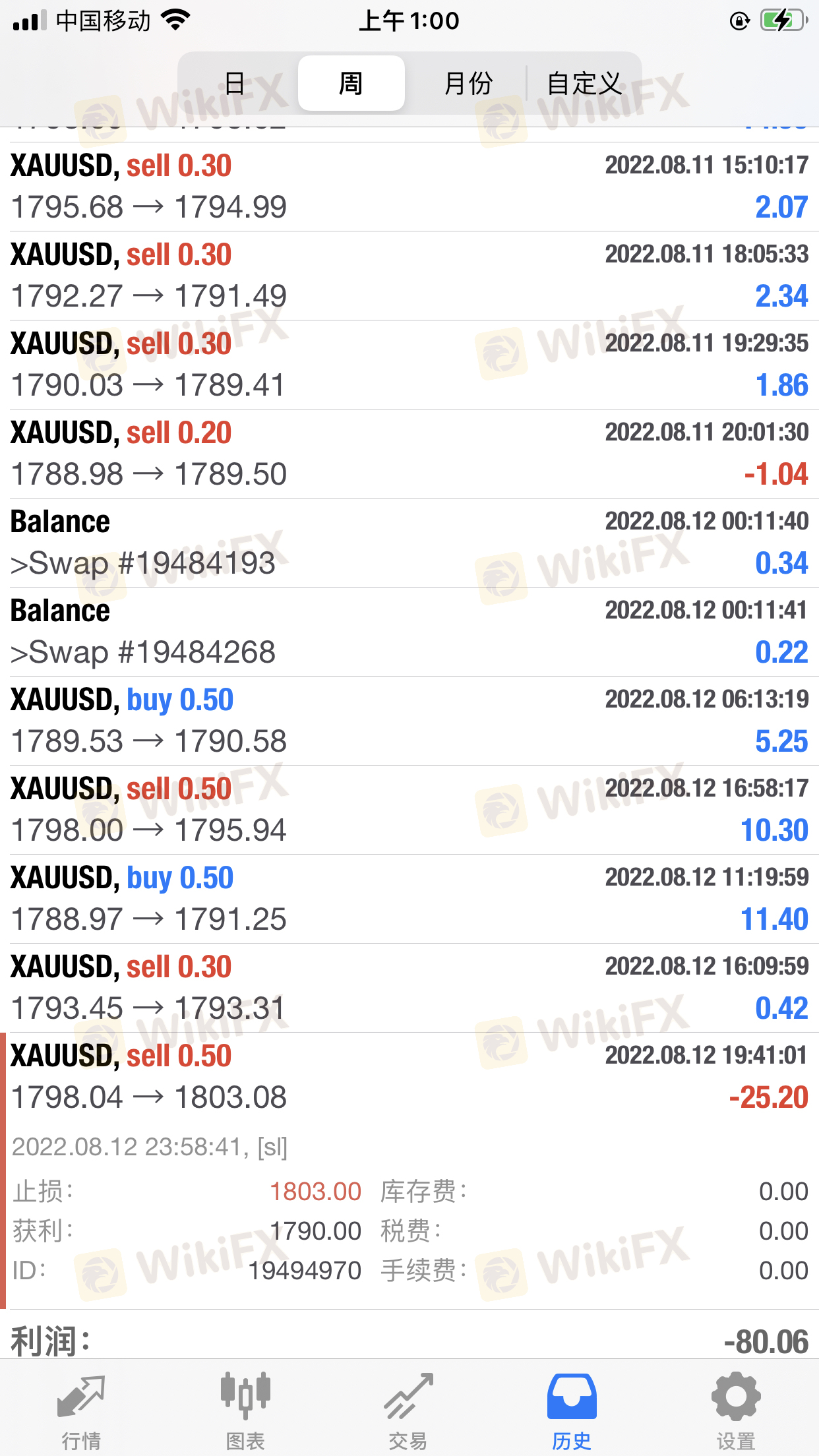This screenshot has width=819, height=1456.
Task: Expand the sell 0.20 trade with -1.04 loss
Action: (x=409, y=454)
